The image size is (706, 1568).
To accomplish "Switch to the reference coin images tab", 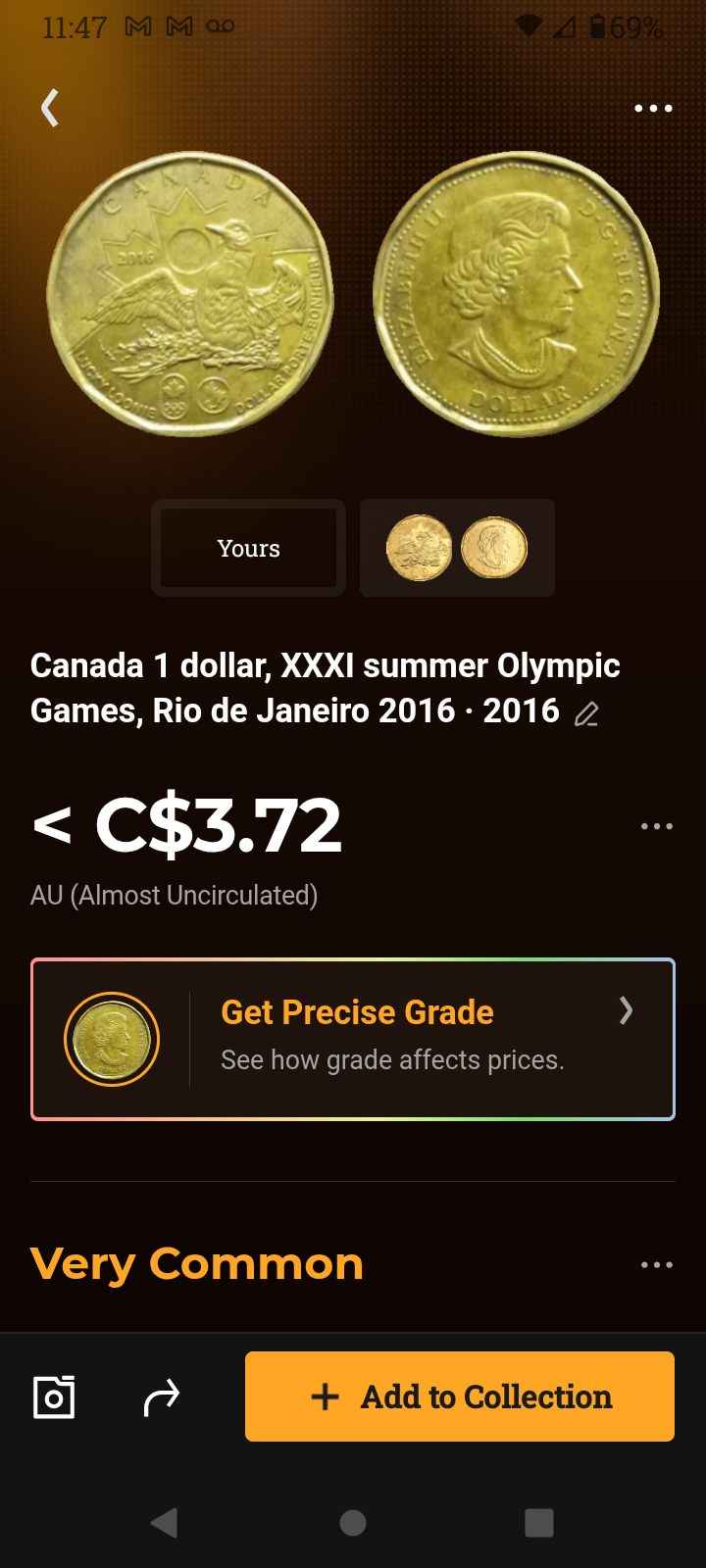I will 457,548.
